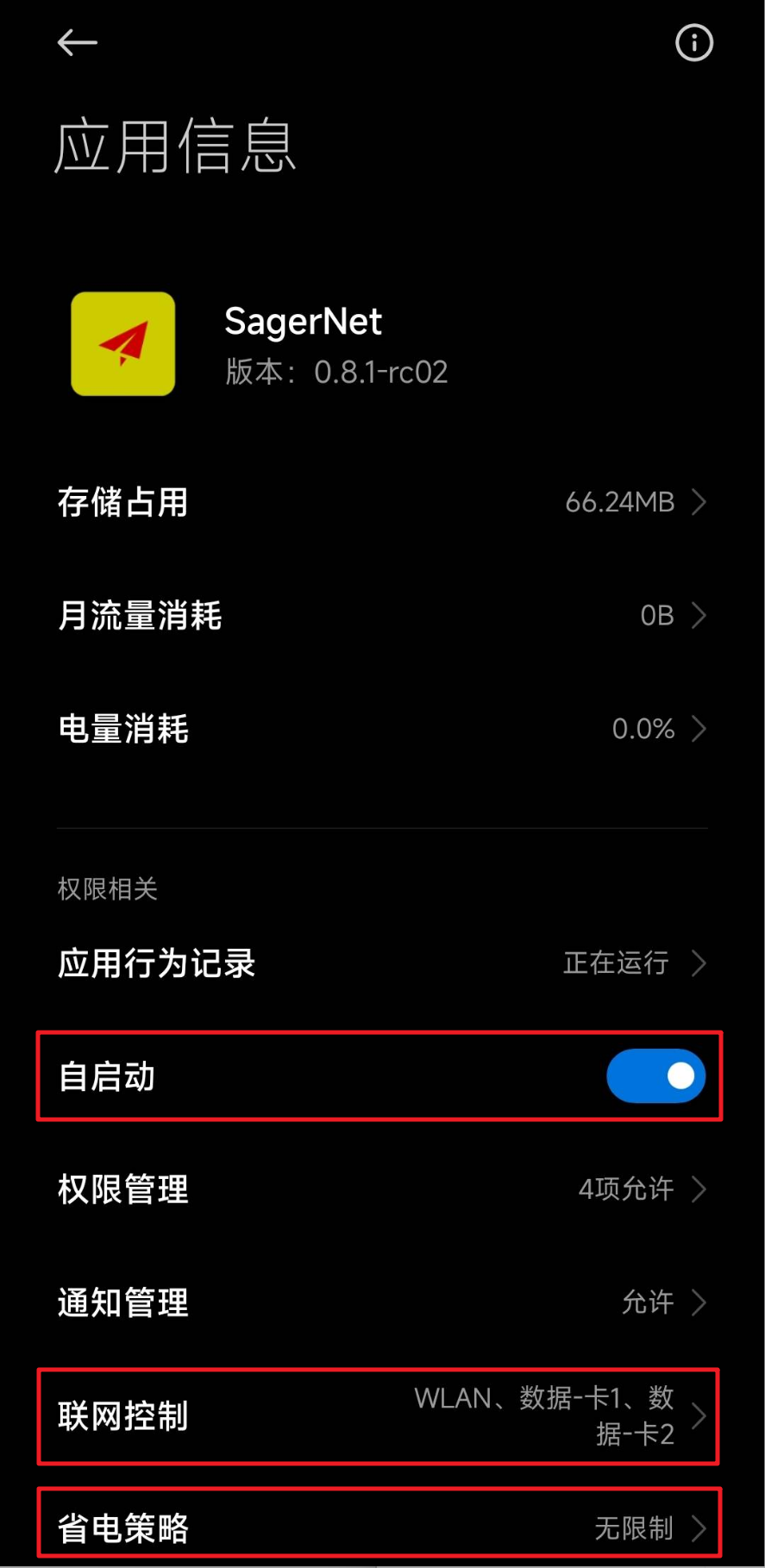Open 电量消耗 battery consumption

[382, 730]
